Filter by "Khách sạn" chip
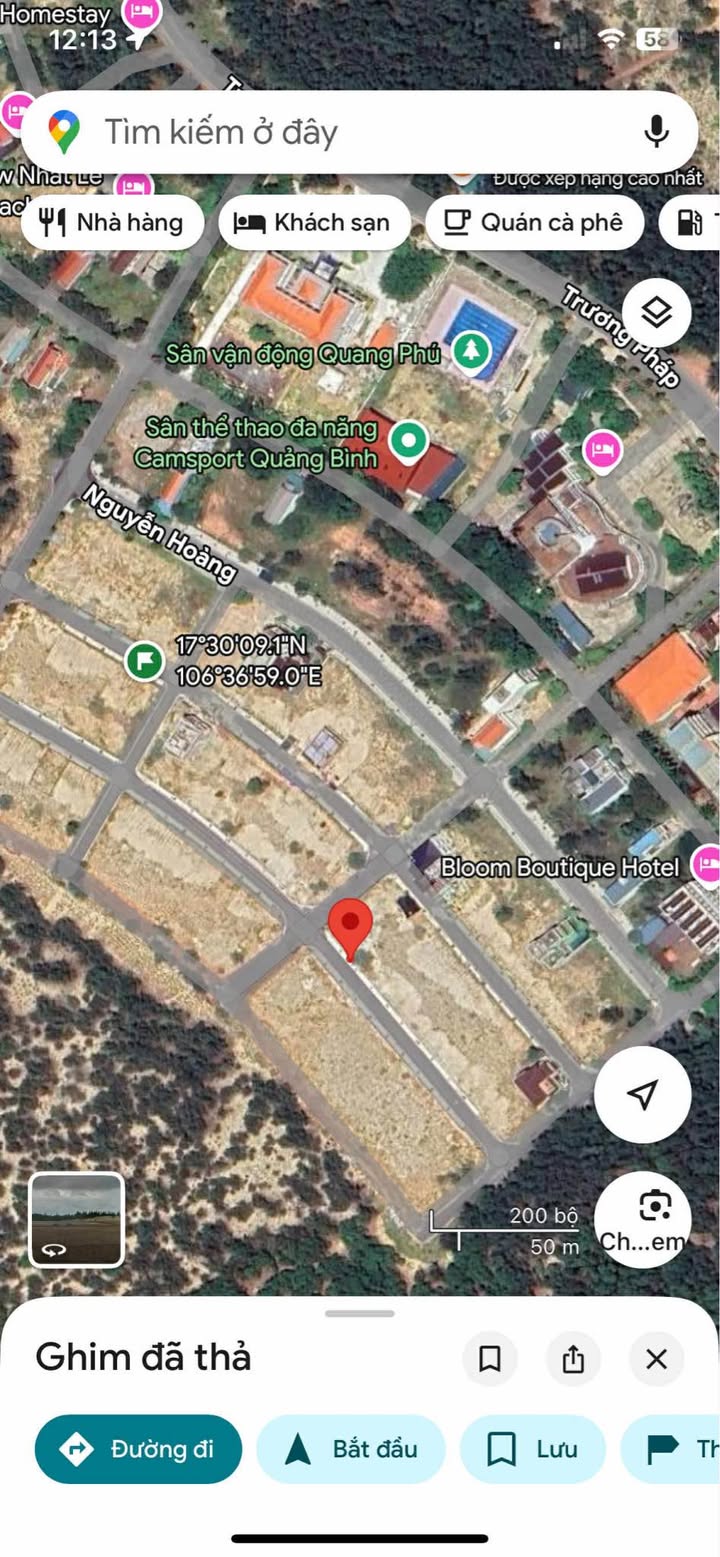Viewport: 720px width, 1557px height. point(314,222)
